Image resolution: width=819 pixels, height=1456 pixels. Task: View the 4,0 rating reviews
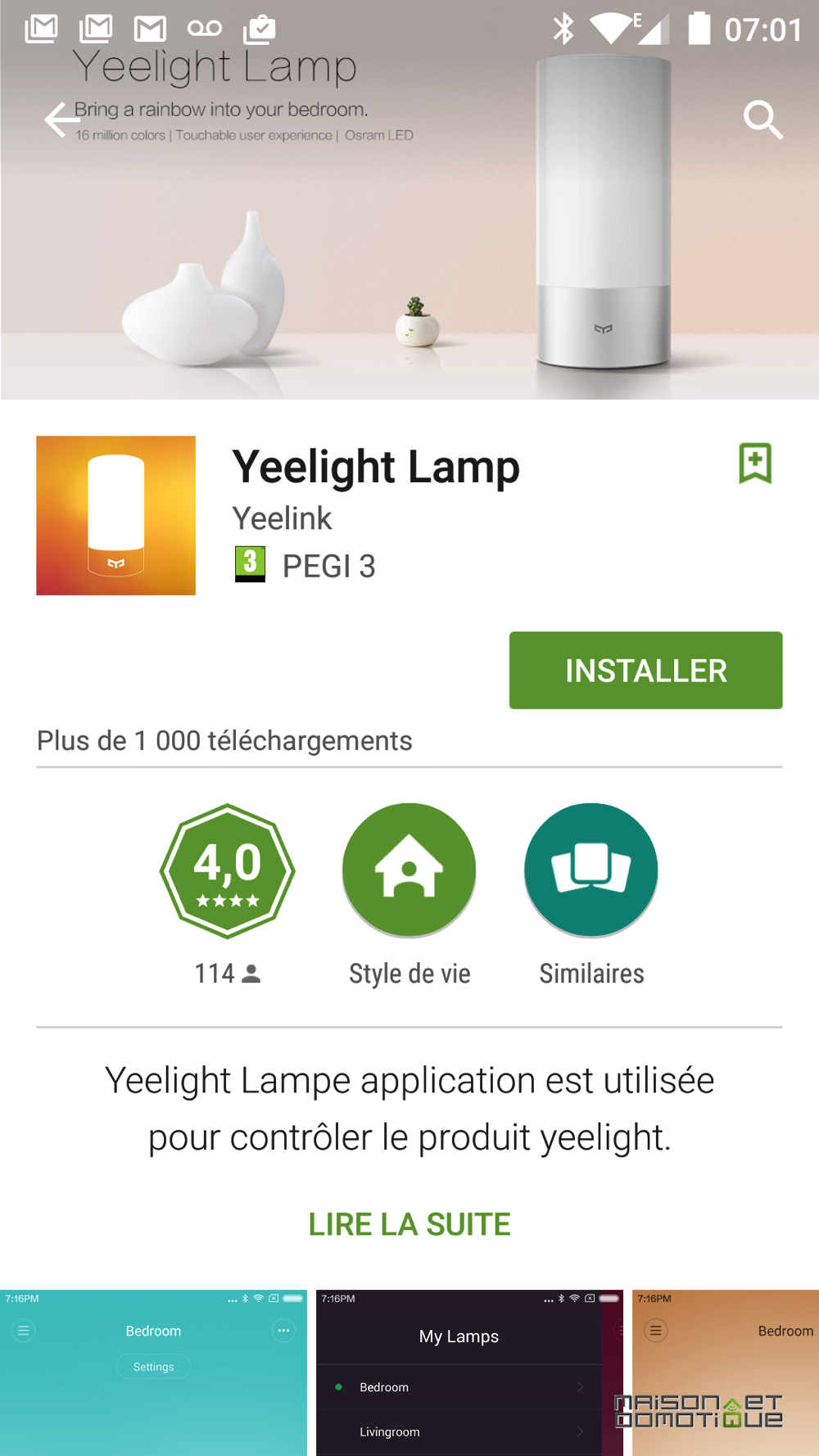tap(228, 870)
